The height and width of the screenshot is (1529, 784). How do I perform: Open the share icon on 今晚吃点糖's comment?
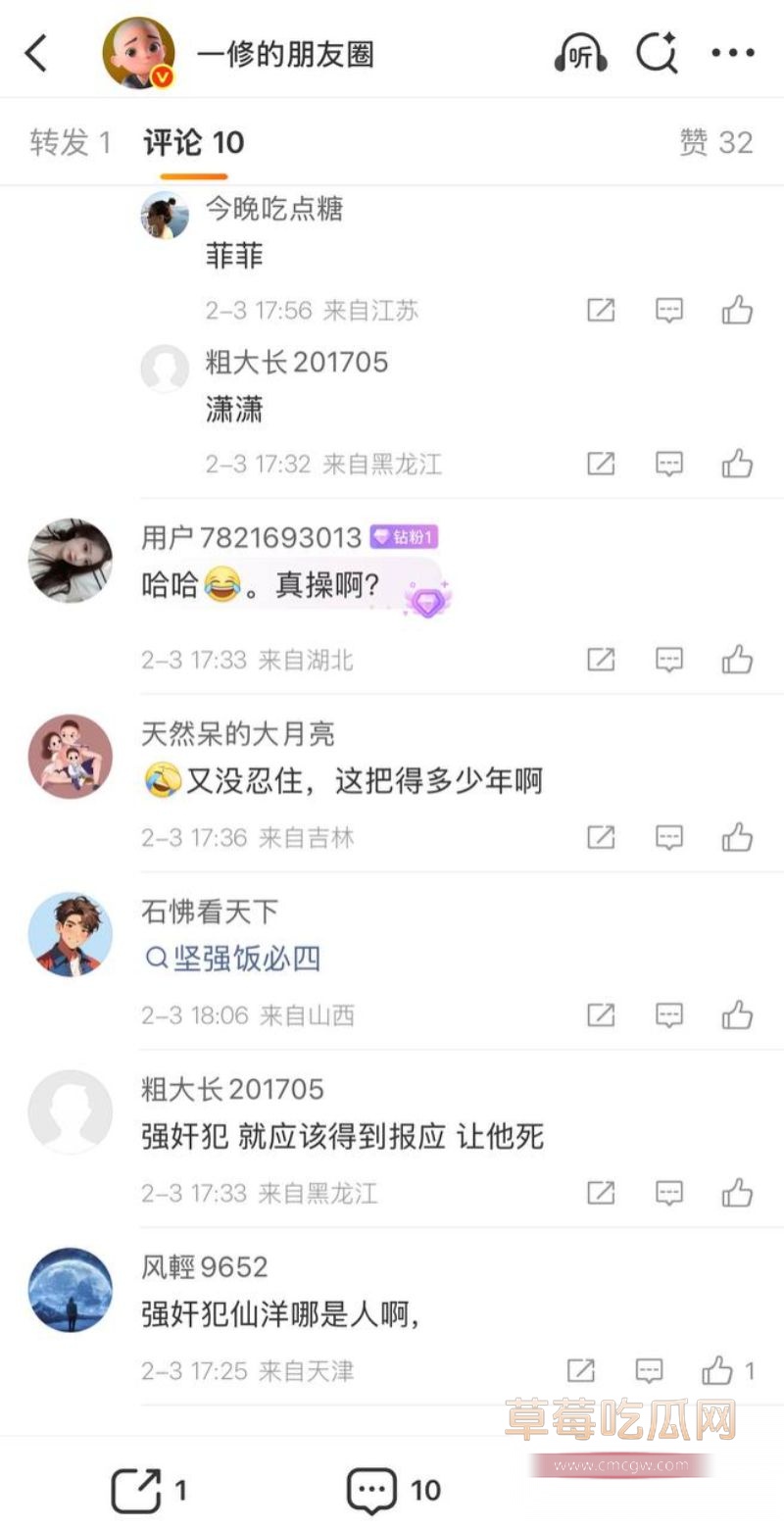click(x=600, y=309)
